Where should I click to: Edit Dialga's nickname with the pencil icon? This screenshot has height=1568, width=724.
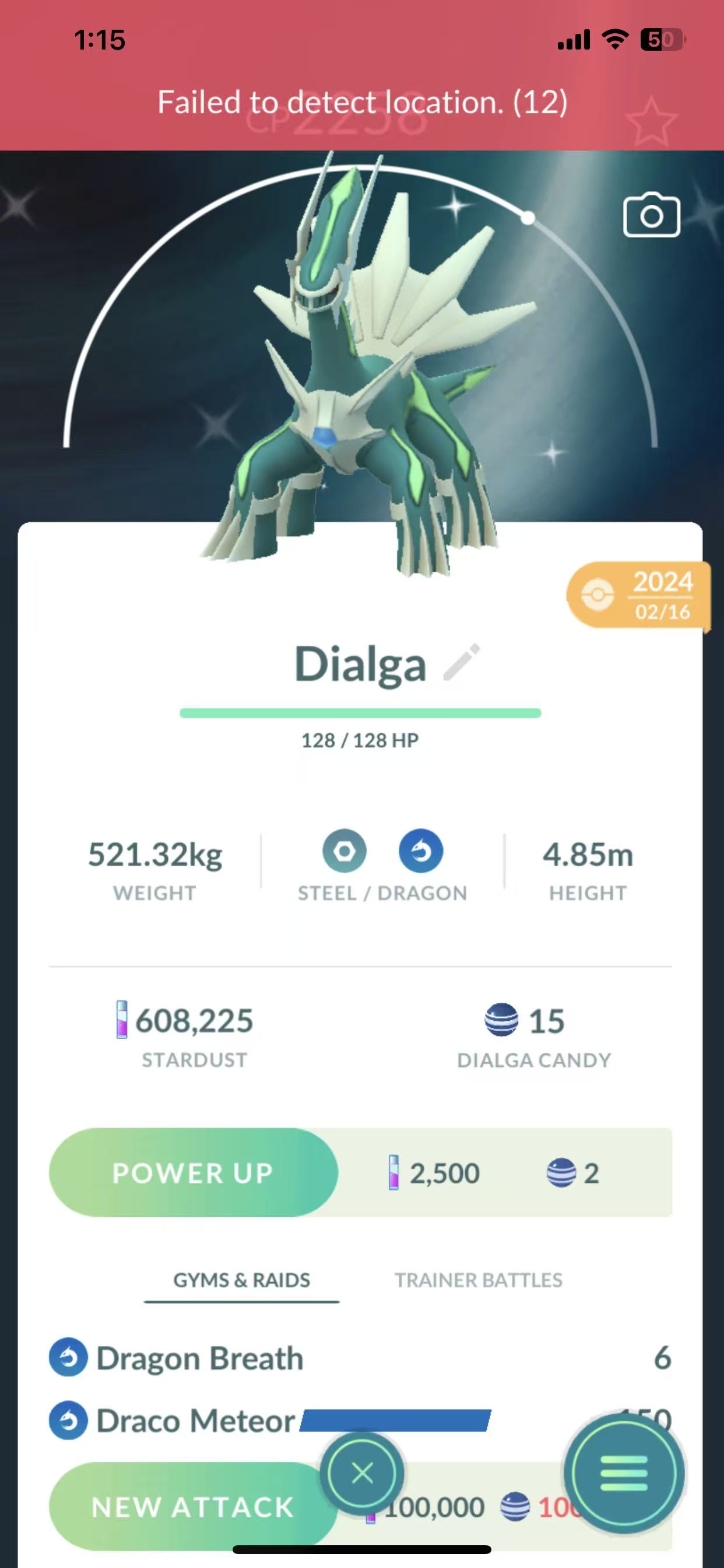[462, 661]
